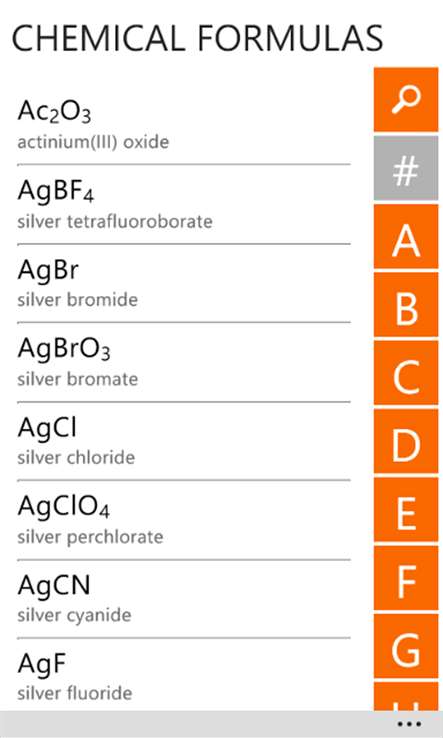Select the silver perchlorate row
The image size is (443, 738).
[184, 521]
